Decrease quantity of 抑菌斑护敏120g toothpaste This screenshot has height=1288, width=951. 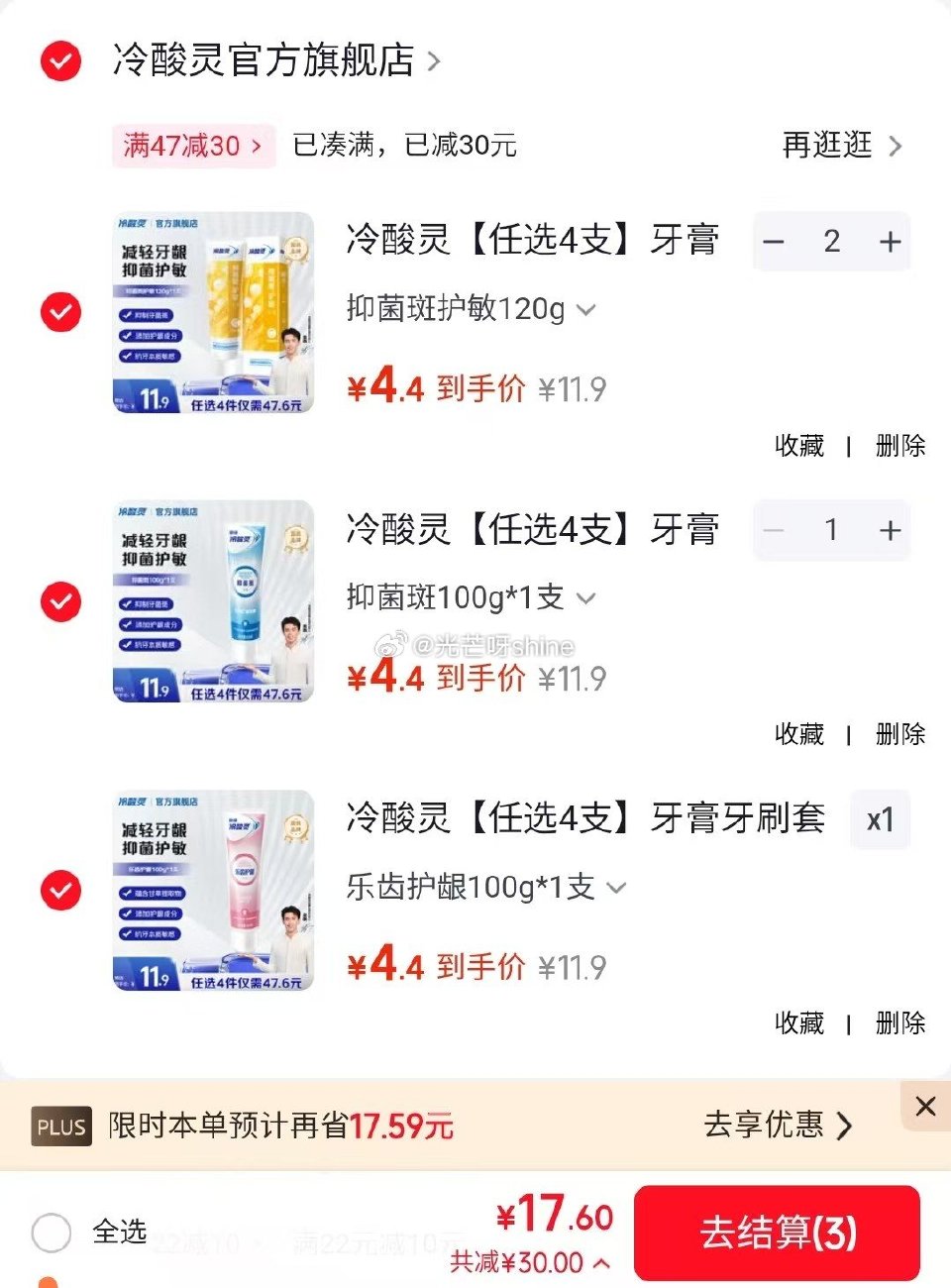(x=775, y=241)
